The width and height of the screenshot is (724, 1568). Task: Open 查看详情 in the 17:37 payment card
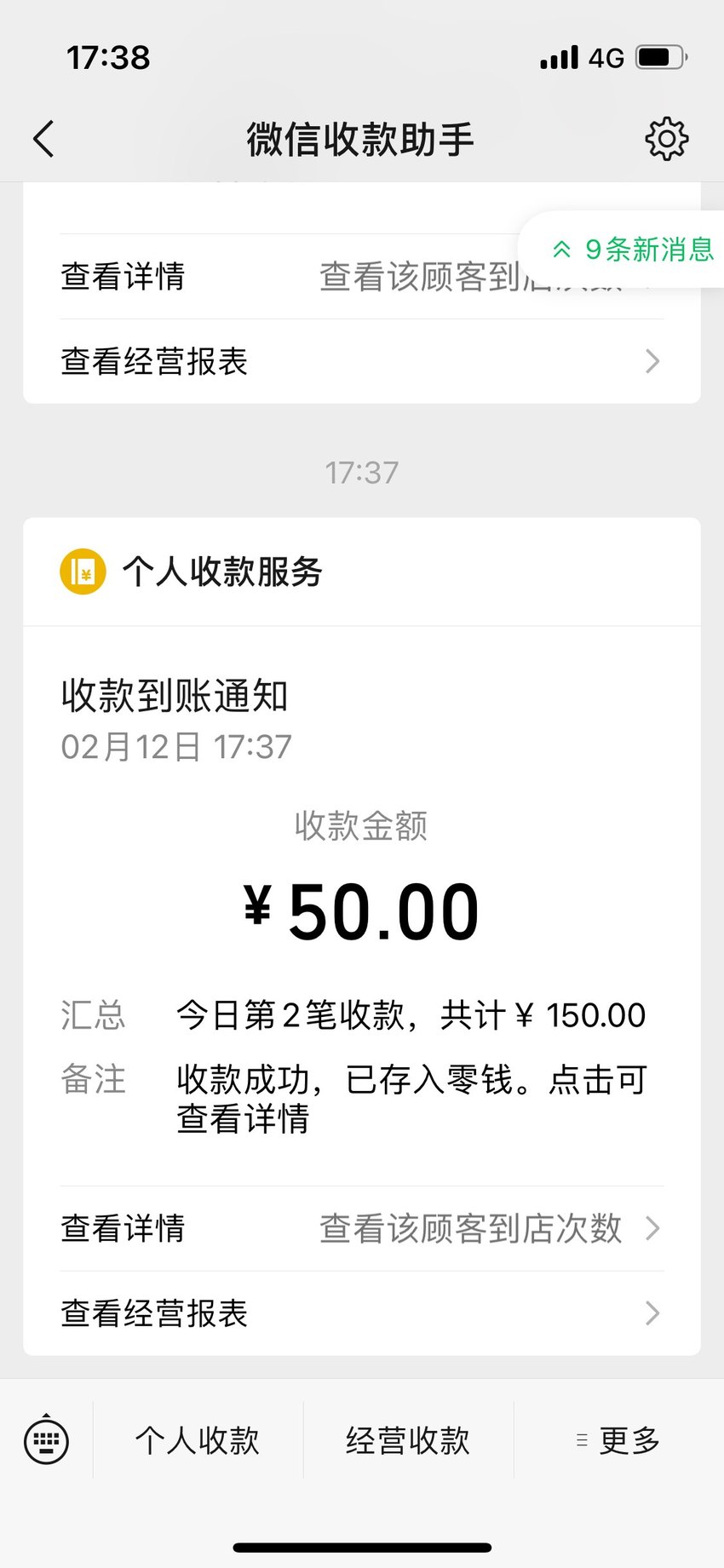coord(362,1228)
